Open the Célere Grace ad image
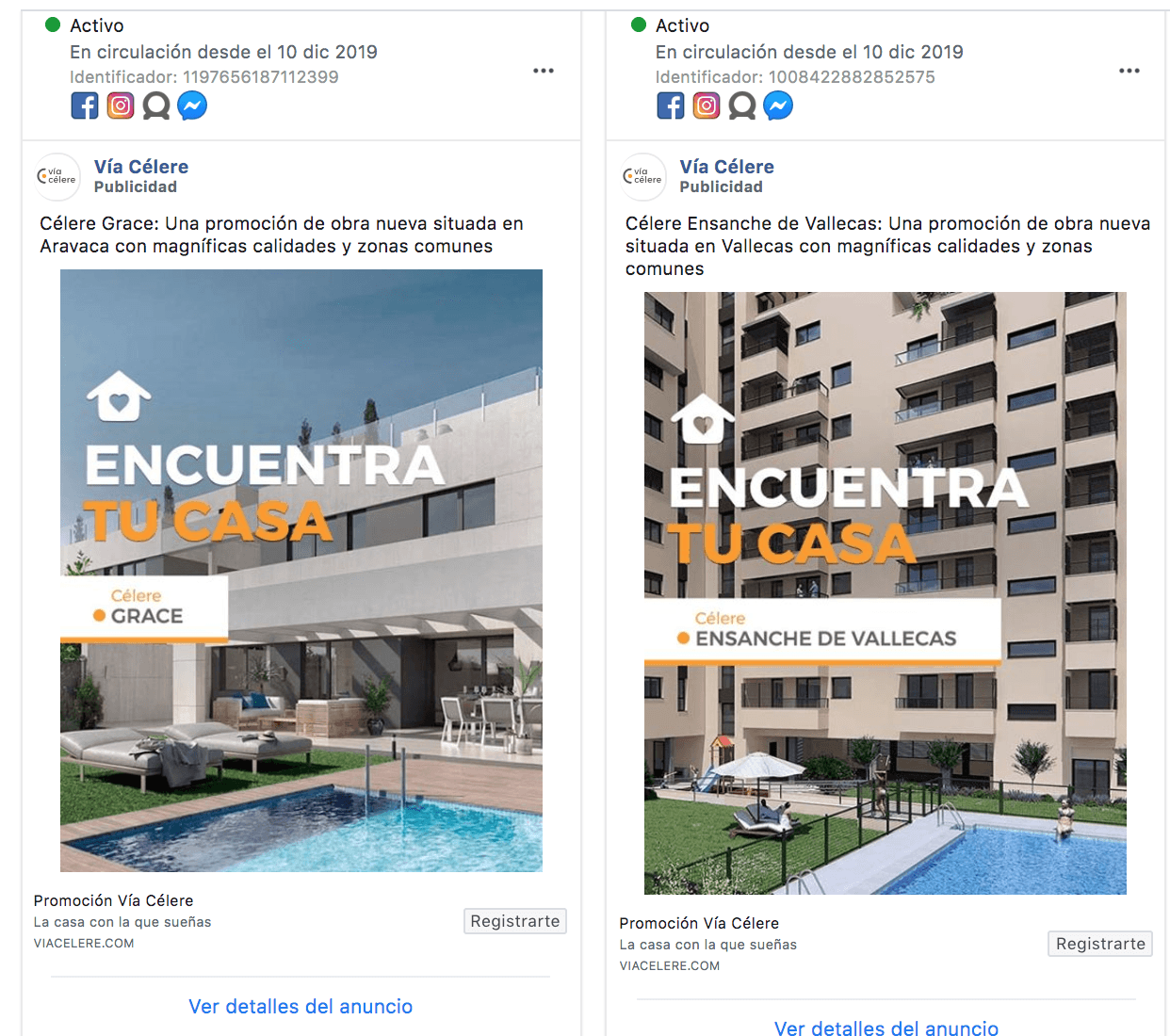This screenshot has width=1170, height=1036. click(x=301, y=570)
